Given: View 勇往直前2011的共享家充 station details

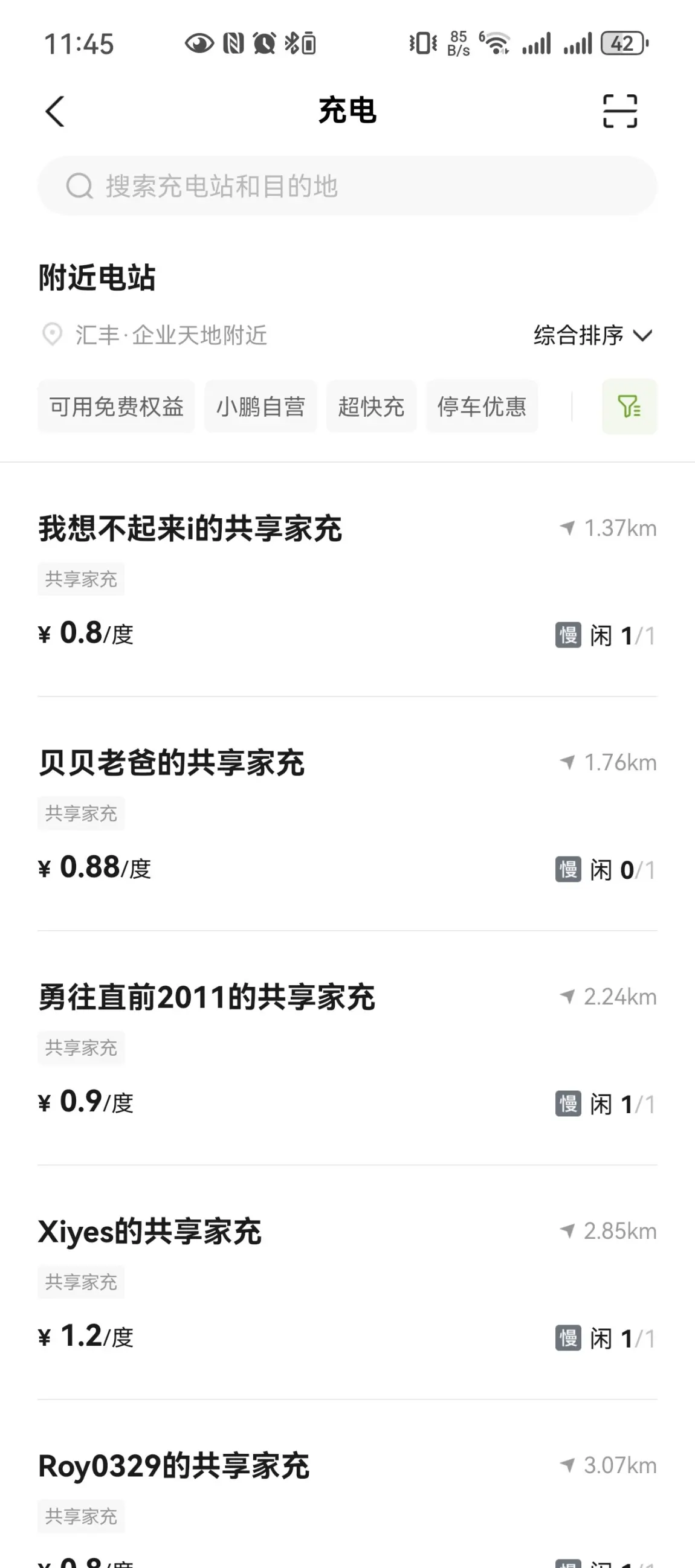Looking at the screenshot, I should click(x=347, y=1048).
